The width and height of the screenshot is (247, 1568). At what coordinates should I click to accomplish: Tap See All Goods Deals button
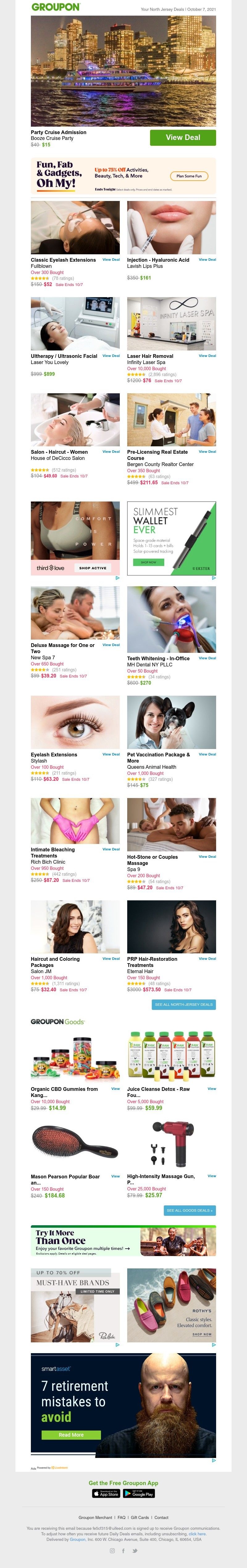click(190, 1211)
